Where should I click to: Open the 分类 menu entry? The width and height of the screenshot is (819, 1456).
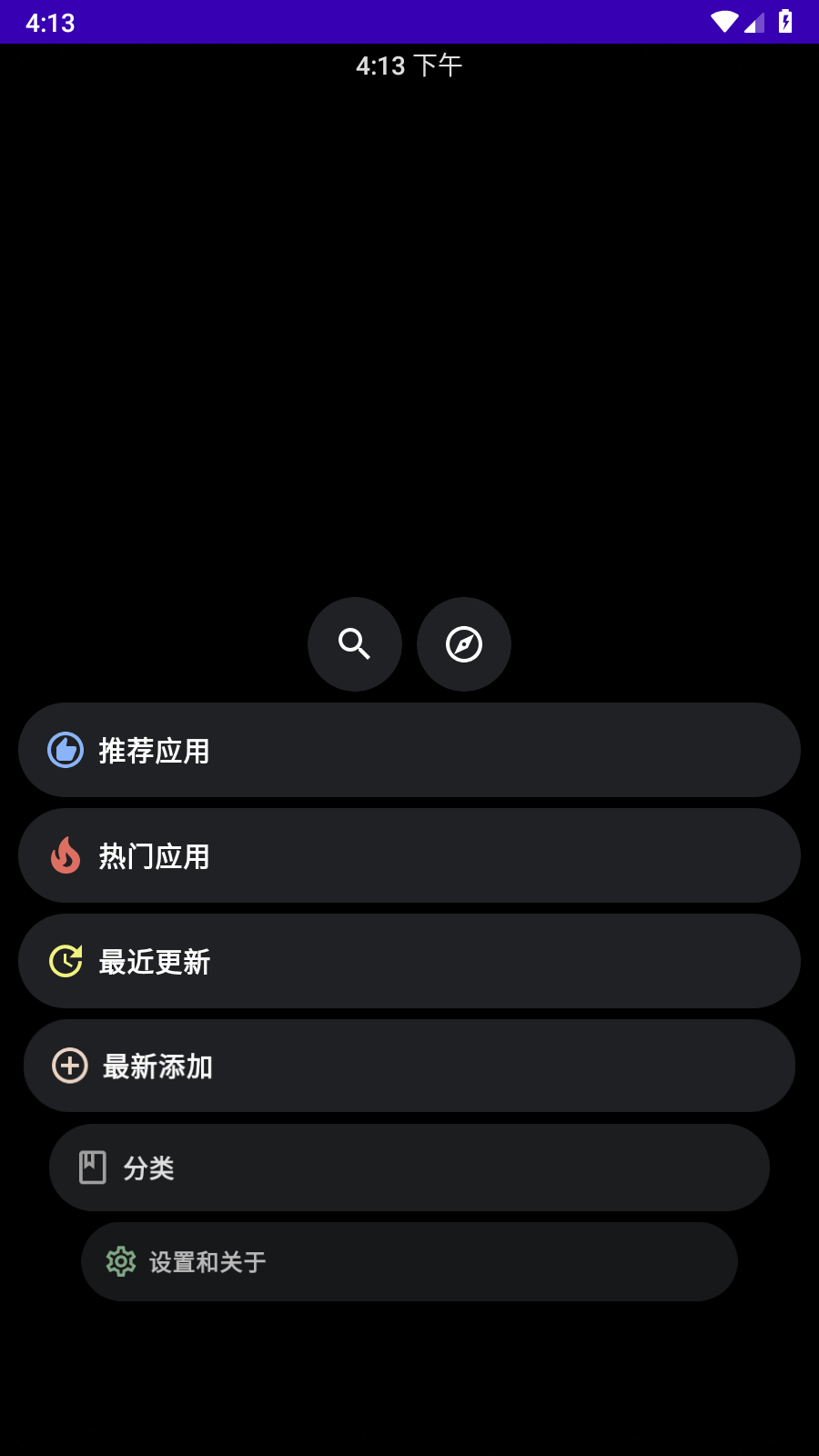(x=409, y=1167)
